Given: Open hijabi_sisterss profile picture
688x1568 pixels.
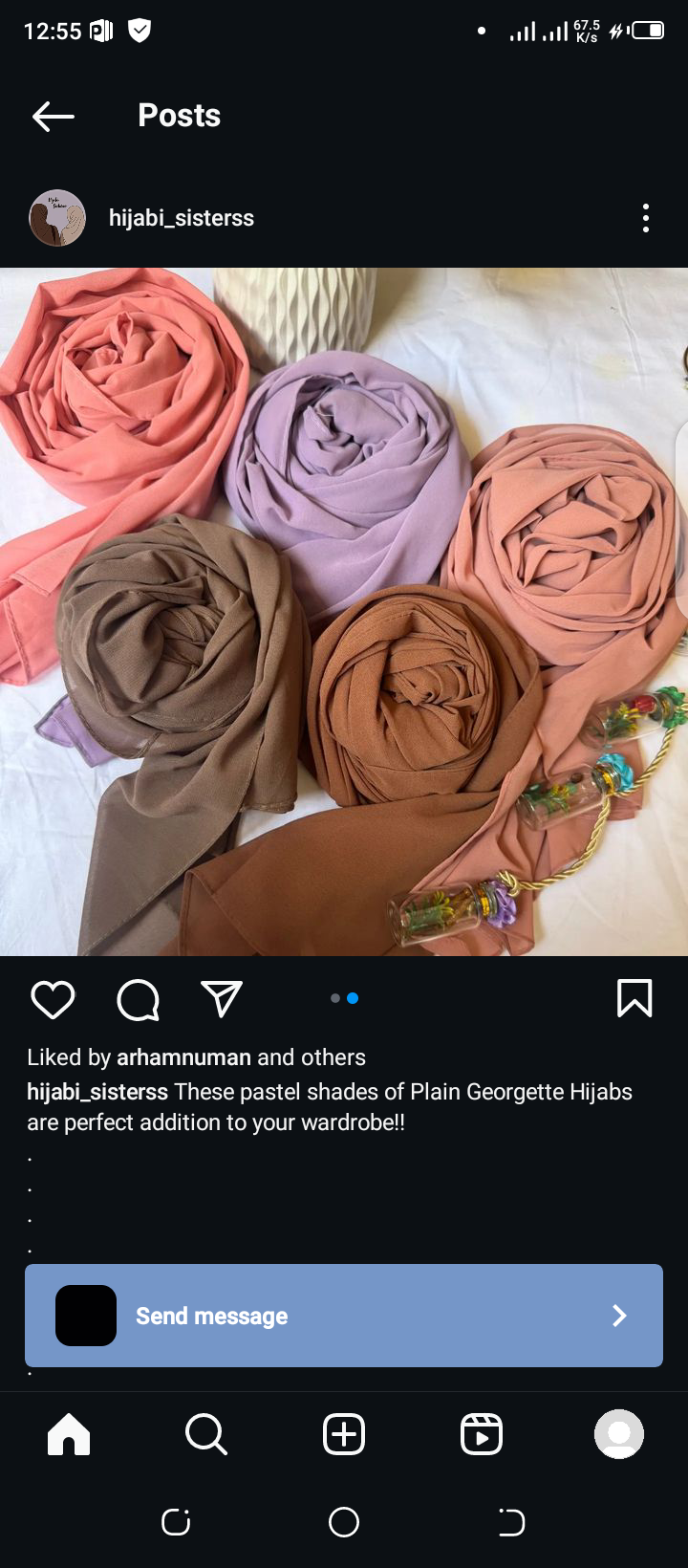Looking at the screenshot, I should (x=57, y=218).
